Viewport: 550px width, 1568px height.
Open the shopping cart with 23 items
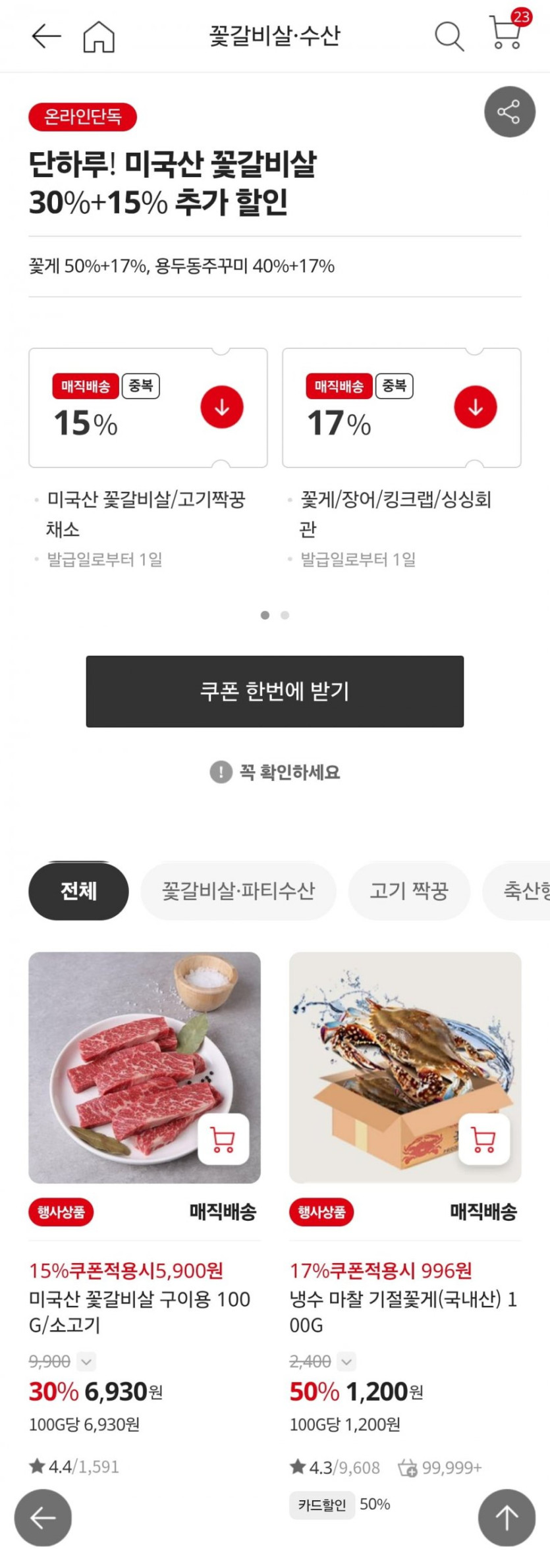[507, 33]
